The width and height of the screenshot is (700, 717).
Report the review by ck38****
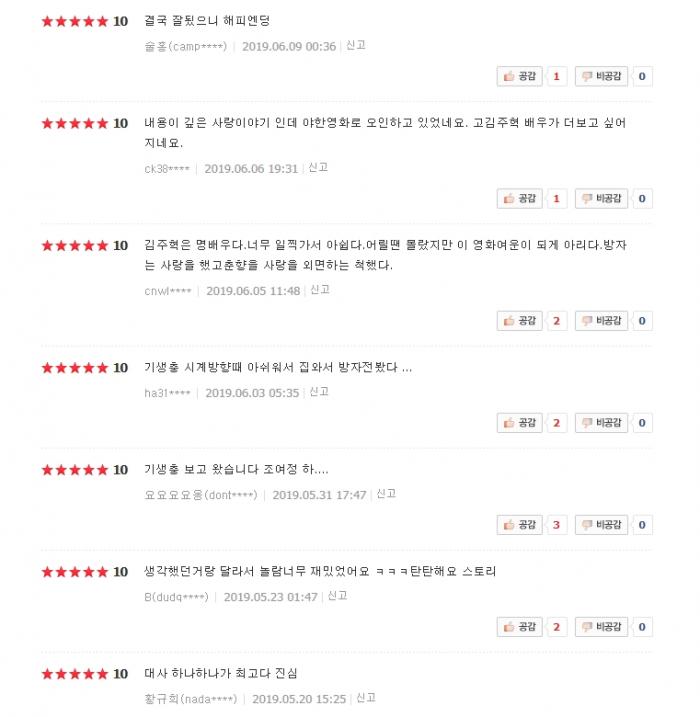pyautogui.click(x=318, y=167)
